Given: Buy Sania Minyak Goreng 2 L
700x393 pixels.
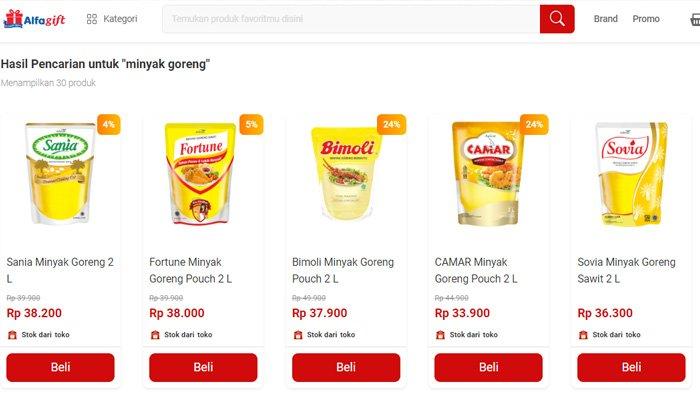Looking at the screenshot, I should (x=60, y=368).
